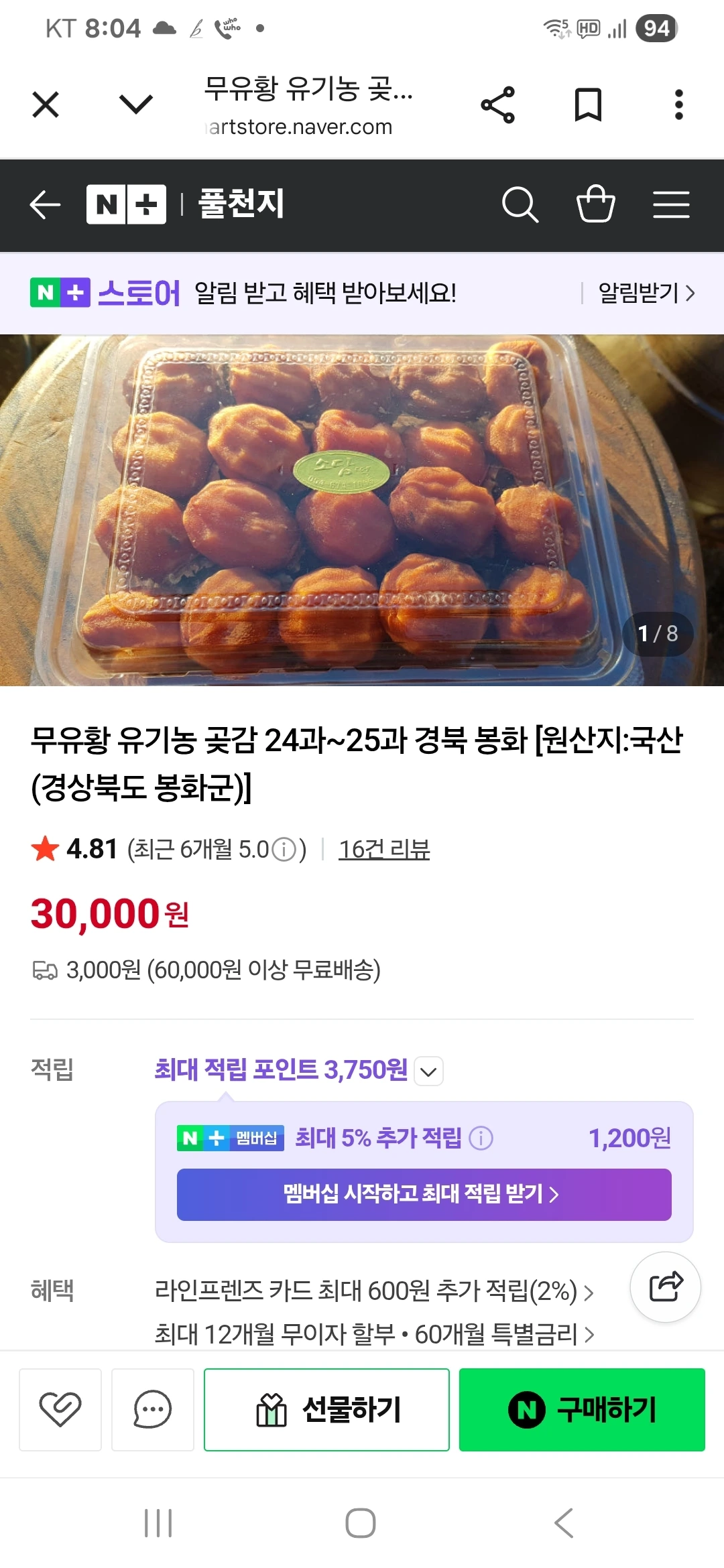The width and height of the screenshot is (724, 1568).
Task: Open the browser overflow menu
Action: click(678, 105)
